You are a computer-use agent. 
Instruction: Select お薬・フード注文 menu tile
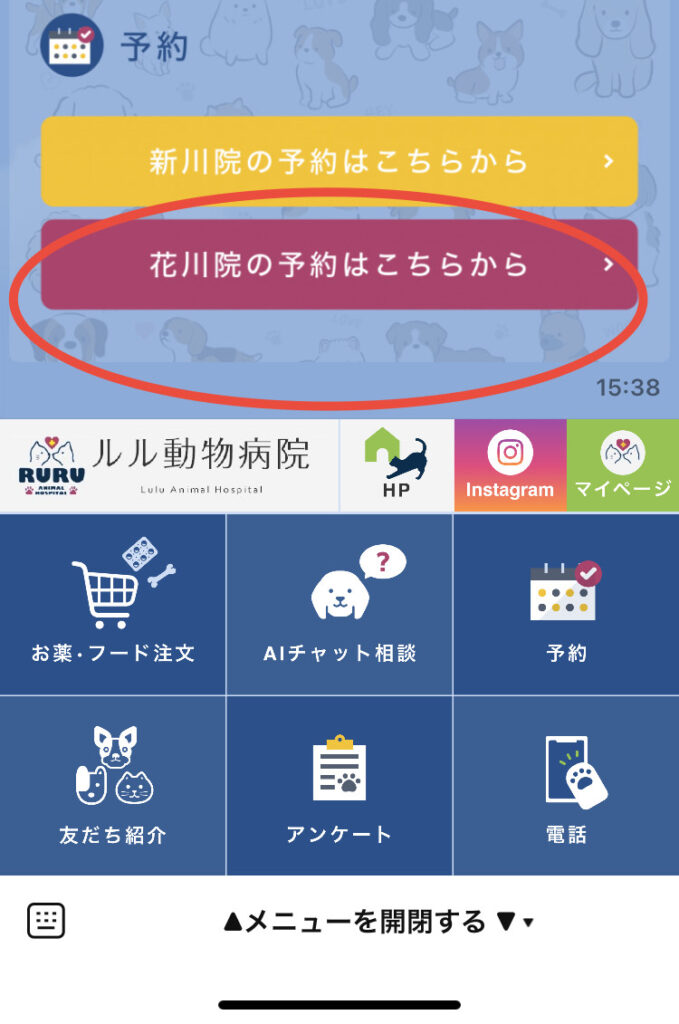113,604
